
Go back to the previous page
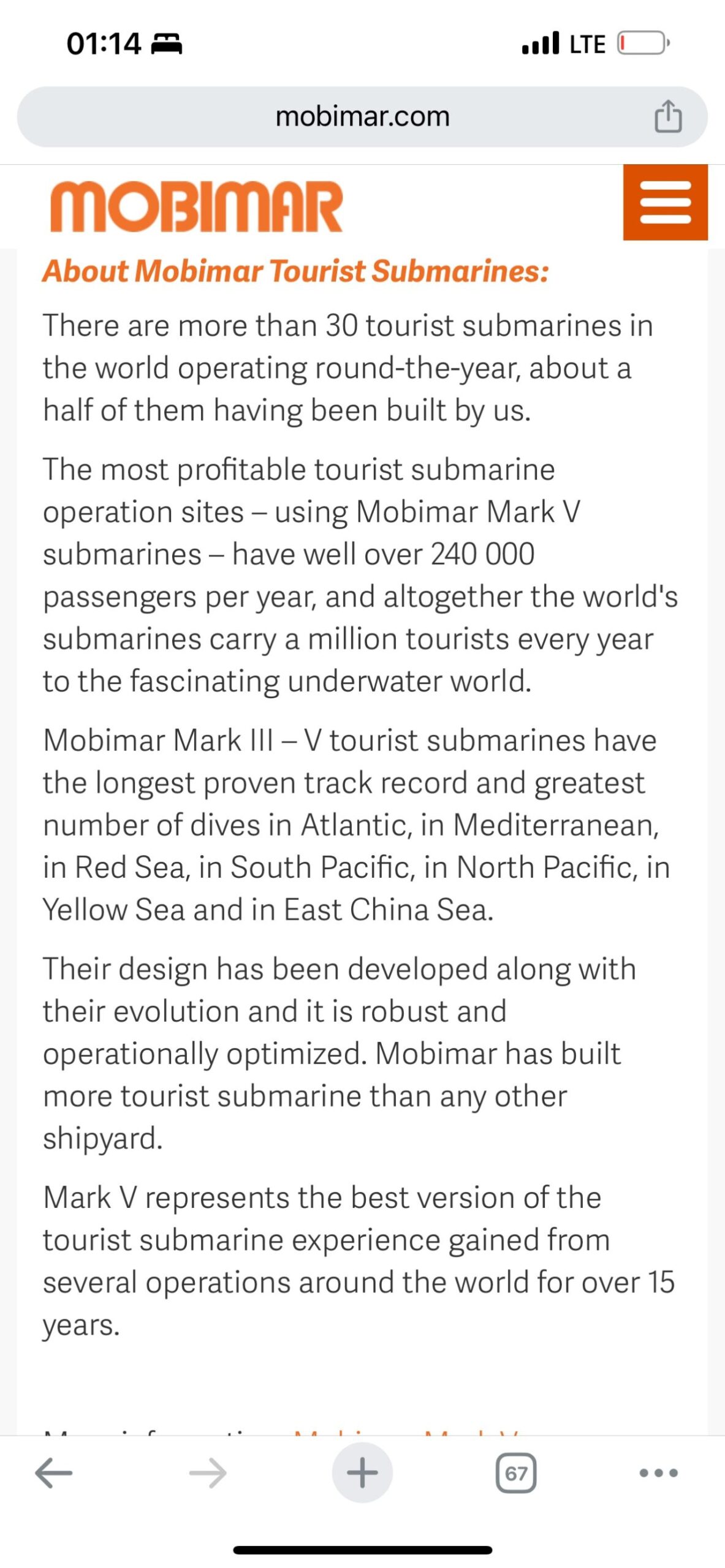pyautogui.click(x=54, y=1472)
